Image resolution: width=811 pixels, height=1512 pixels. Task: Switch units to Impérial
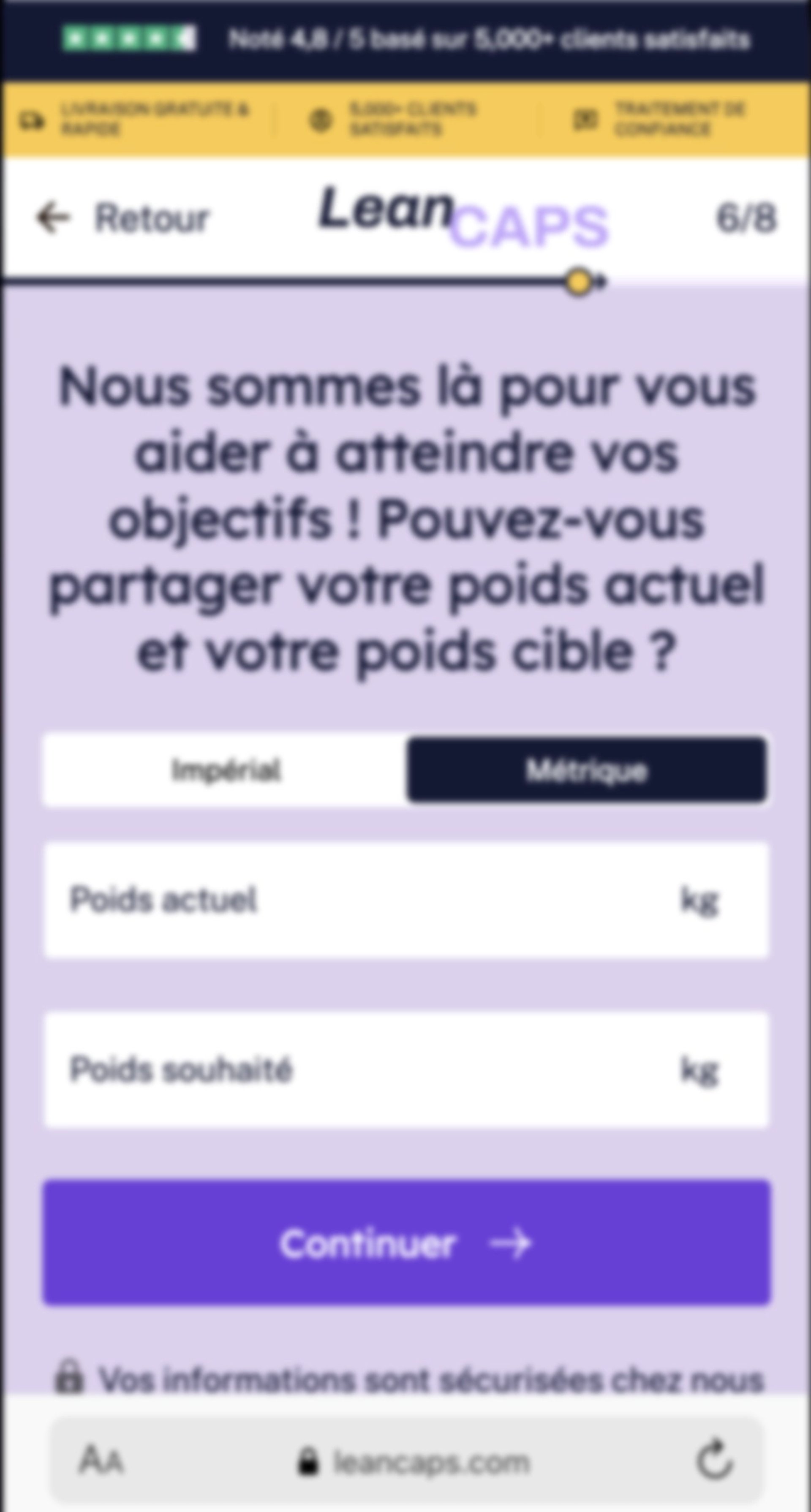(225, 770)
